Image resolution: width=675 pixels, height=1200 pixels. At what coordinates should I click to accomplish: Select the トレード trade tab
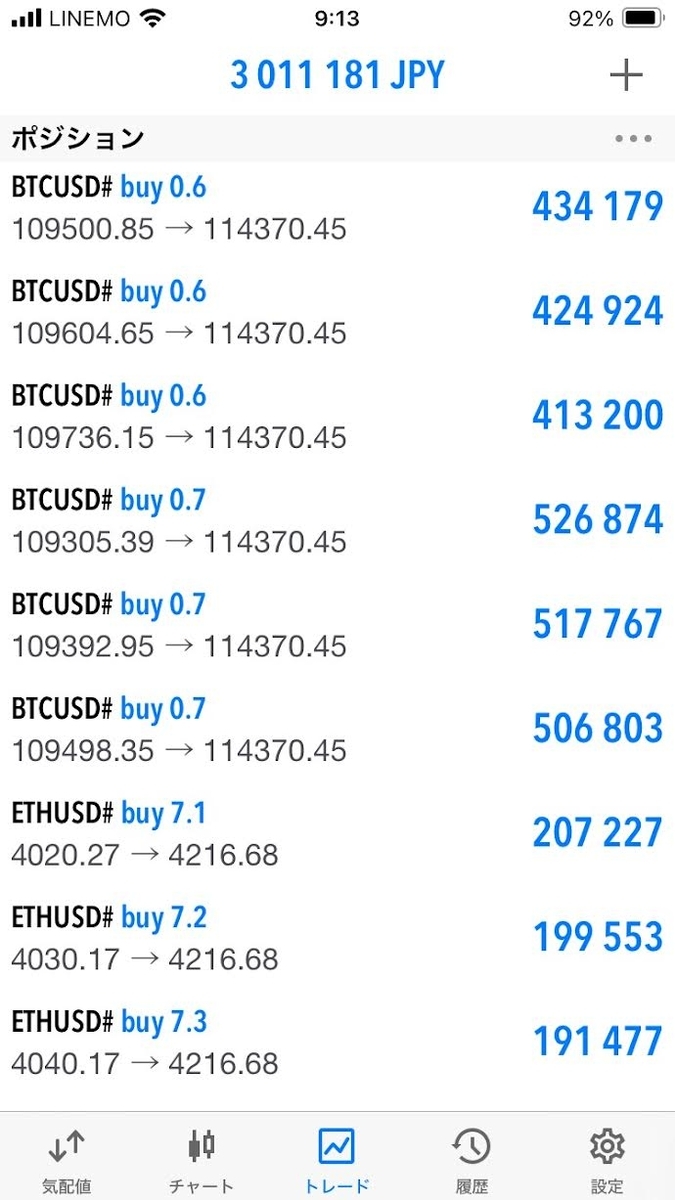click(x=337, y=1159)
